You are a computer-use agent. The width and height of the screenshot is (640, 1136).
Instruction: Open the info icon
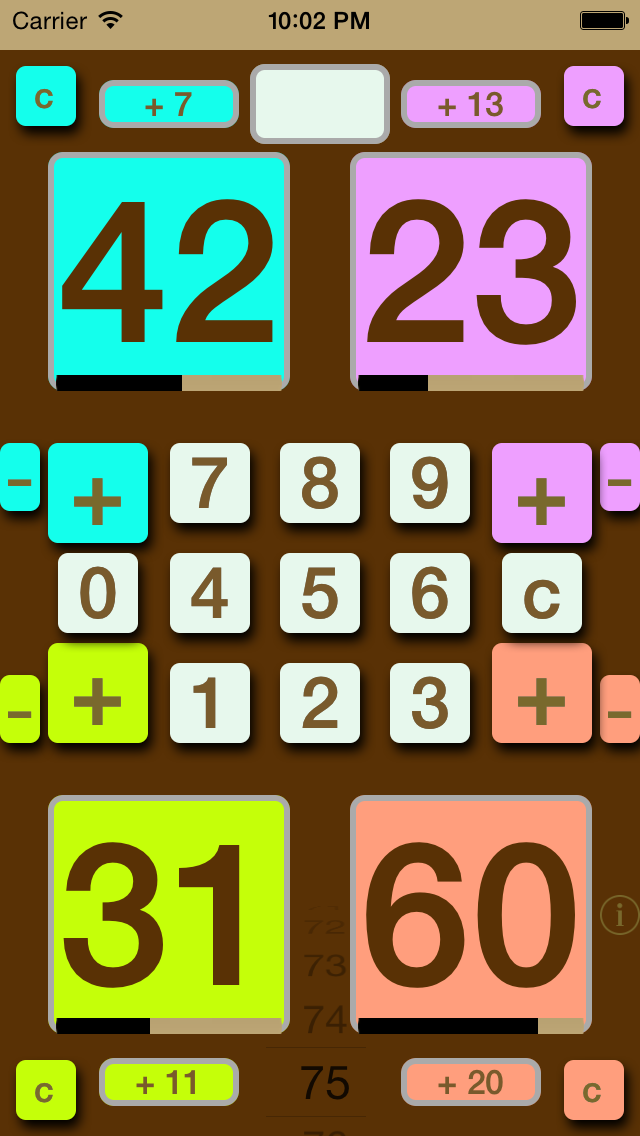click(x=619, y=914)
